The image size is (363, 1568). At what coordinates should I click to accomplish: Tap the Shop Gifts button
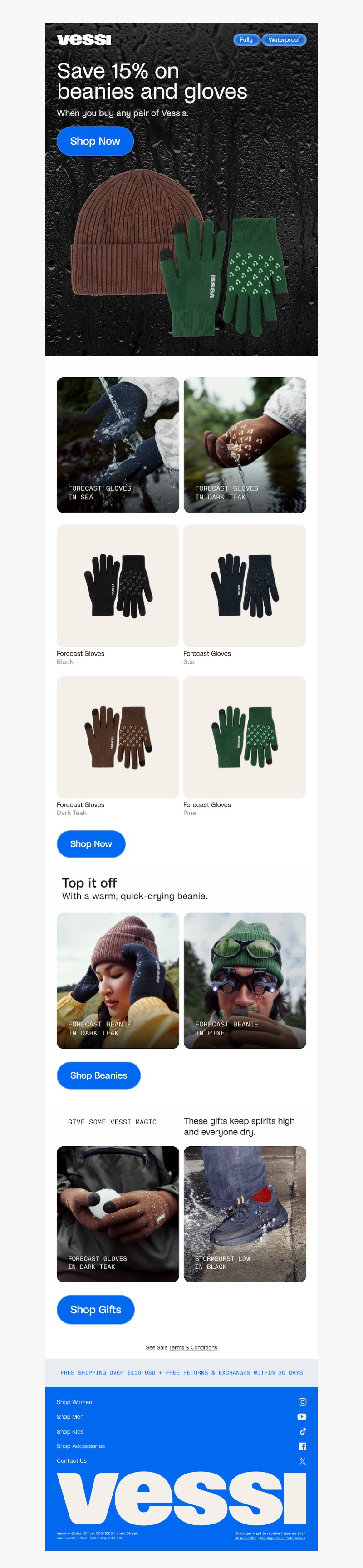(95, 1309)
